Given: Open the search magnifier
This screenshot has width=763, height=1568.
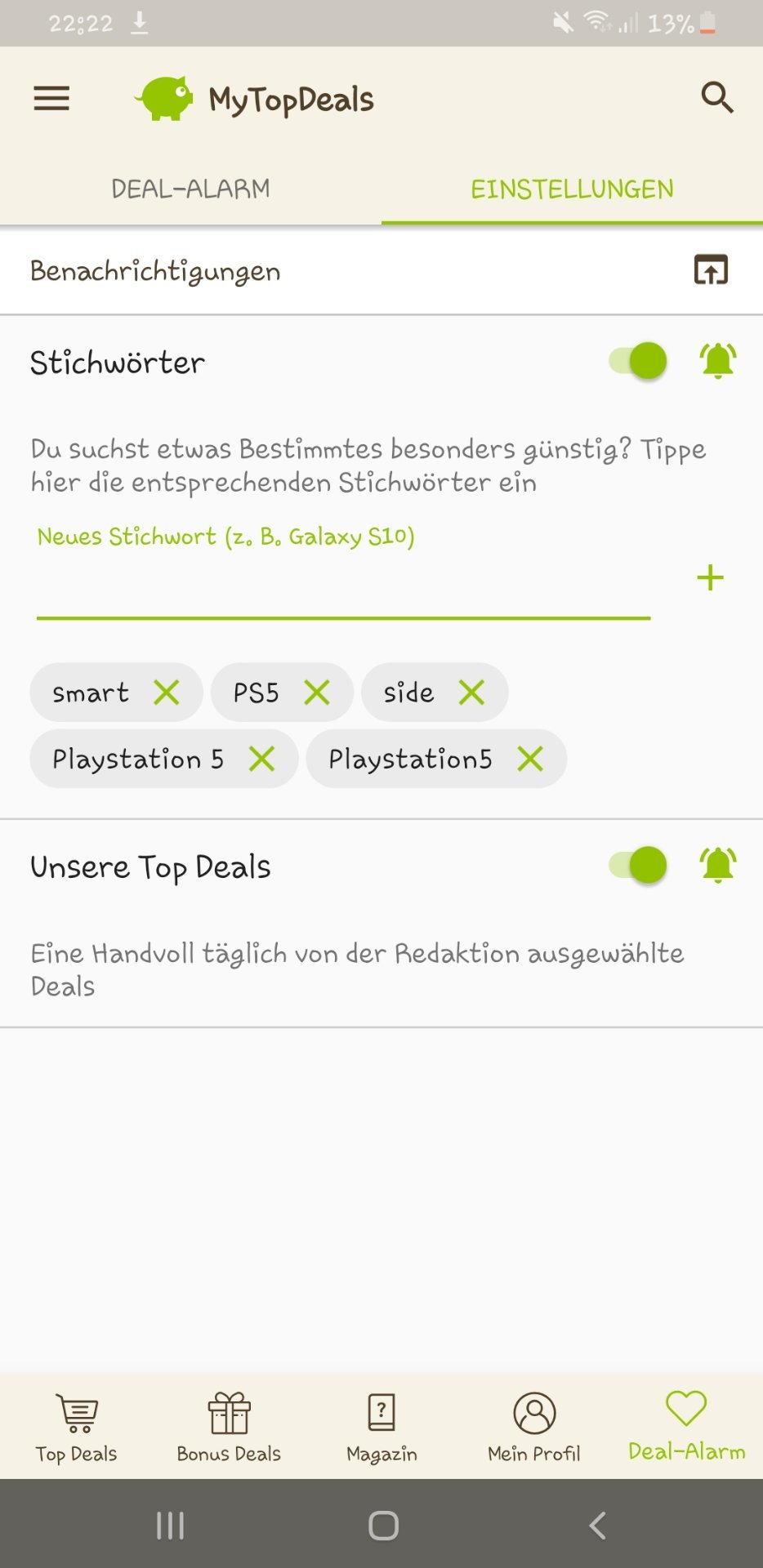Looking at the screenshot, I should 717,97.
